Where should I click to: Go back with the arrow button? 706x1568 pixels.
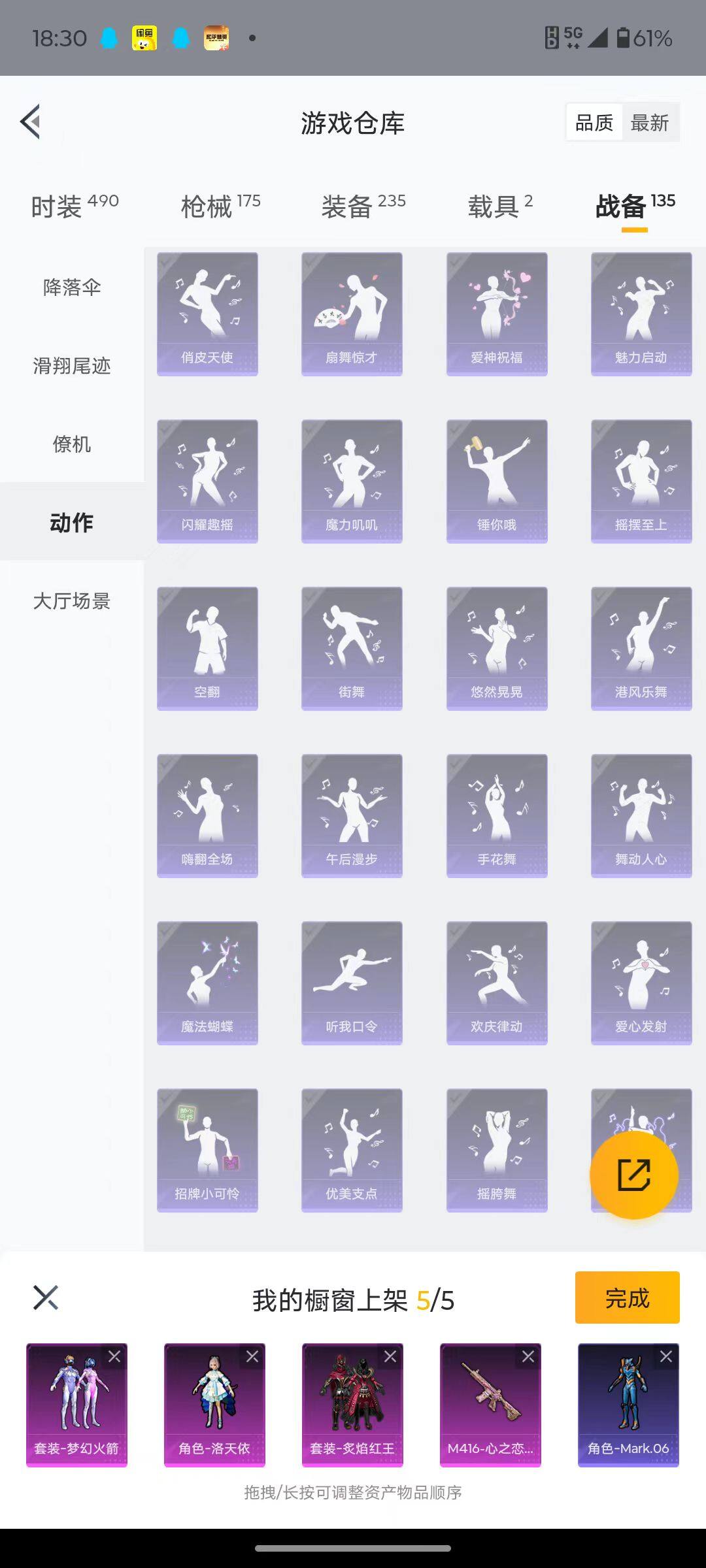point(29,122)
